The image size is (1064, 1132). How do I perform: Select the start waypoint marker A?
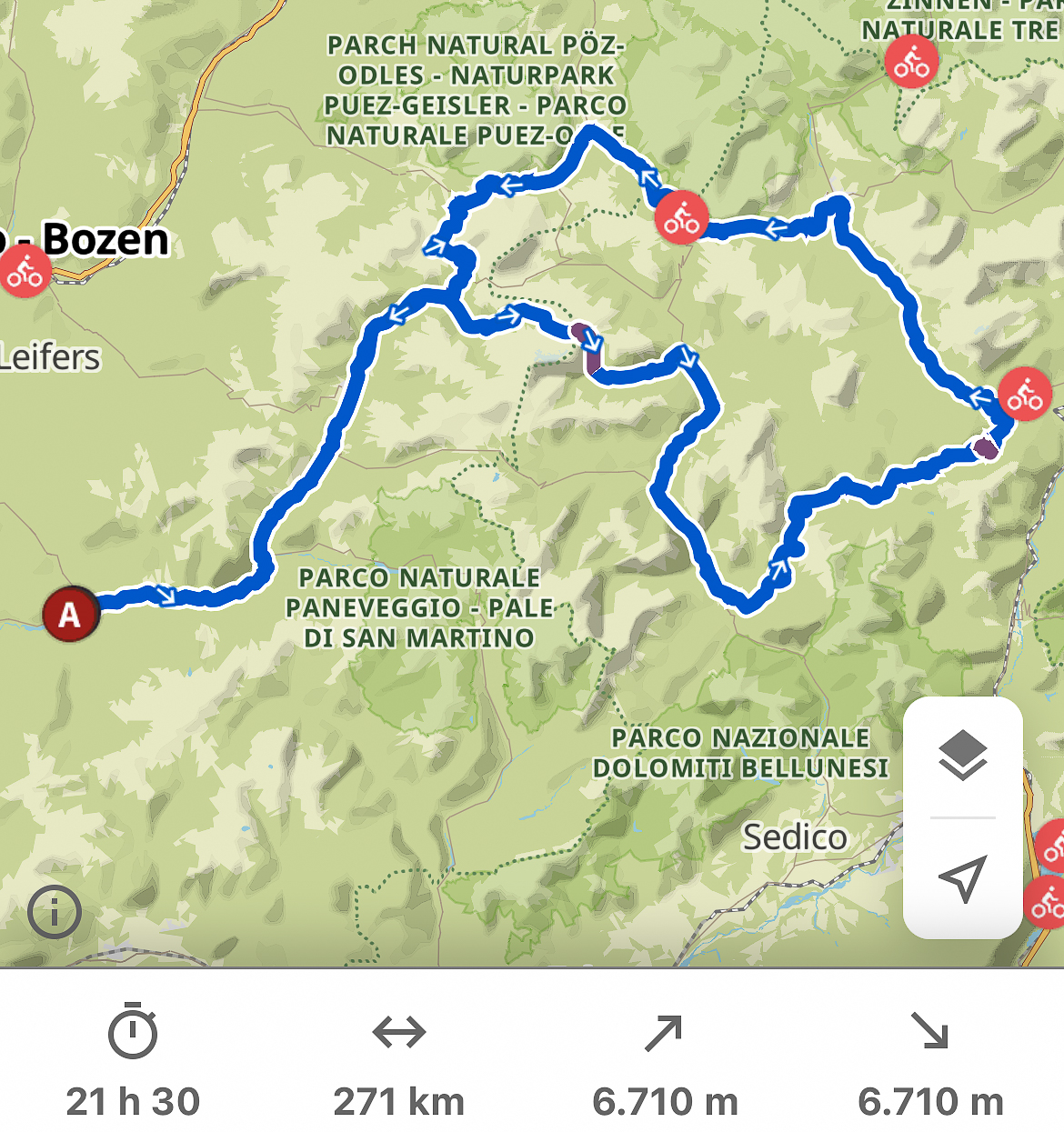(70, 615)
